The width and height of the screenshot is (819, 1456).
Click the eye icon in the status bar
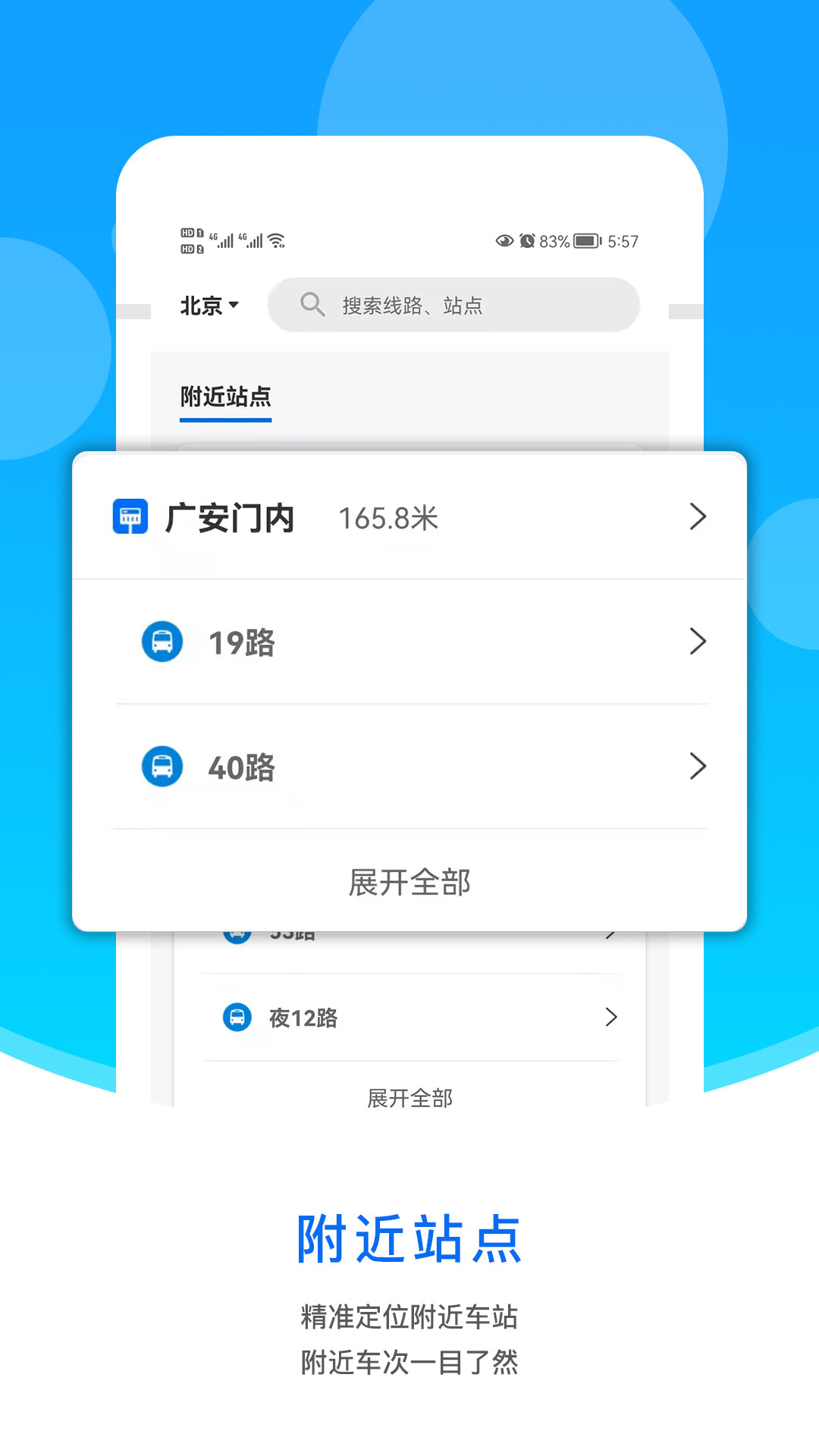[504, 240]
